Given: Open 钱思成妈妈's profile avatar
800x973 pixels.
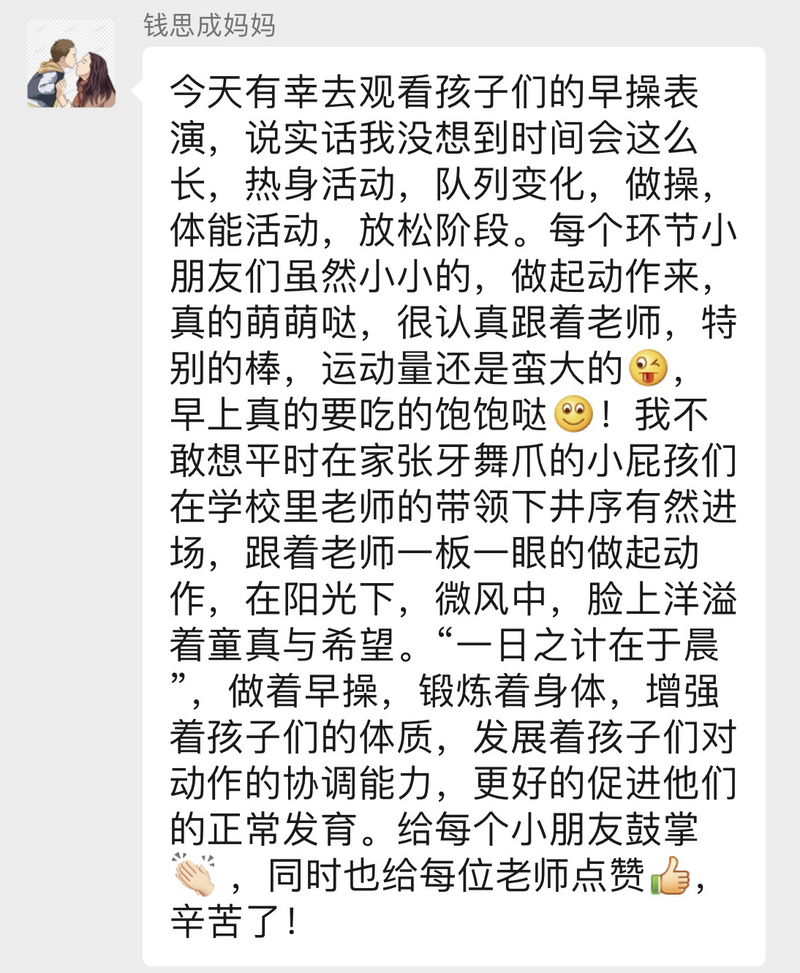Looking at the screenshot, I should coord(71,63).
